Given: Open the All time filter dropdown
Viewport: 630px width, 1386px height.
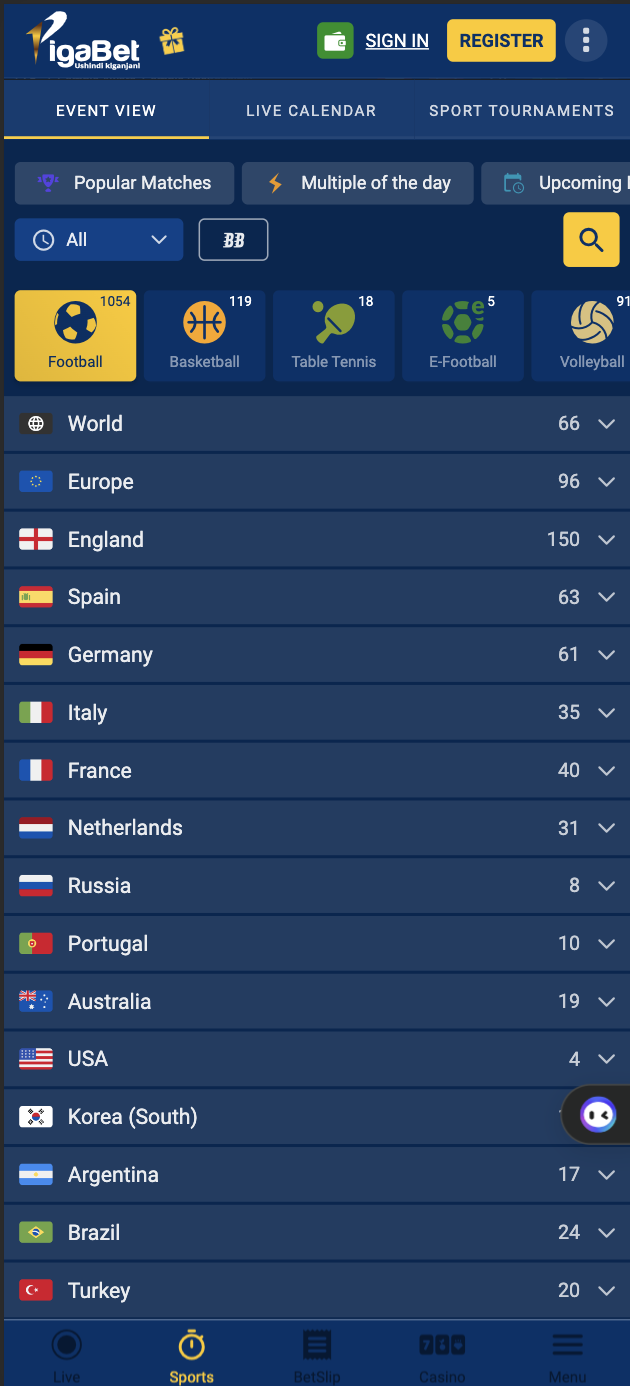Looking at the screenshot, I should (x=99, y=240).
